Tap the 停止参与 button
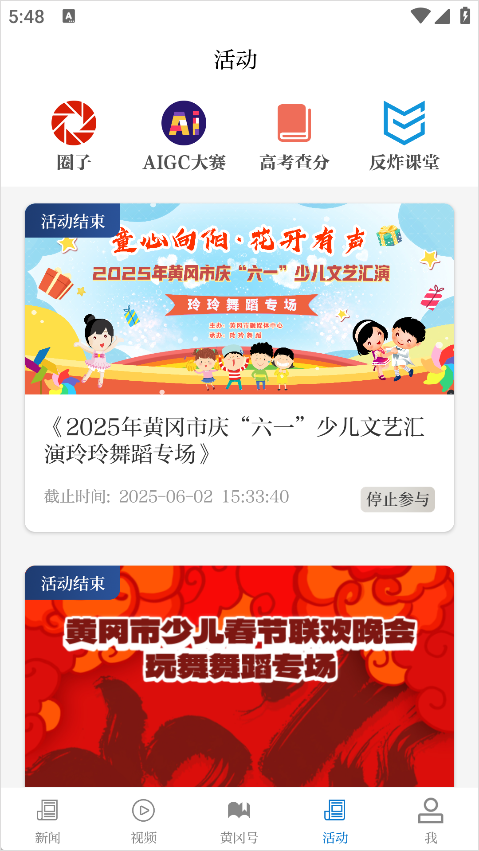479x851 pixels. 398,499
